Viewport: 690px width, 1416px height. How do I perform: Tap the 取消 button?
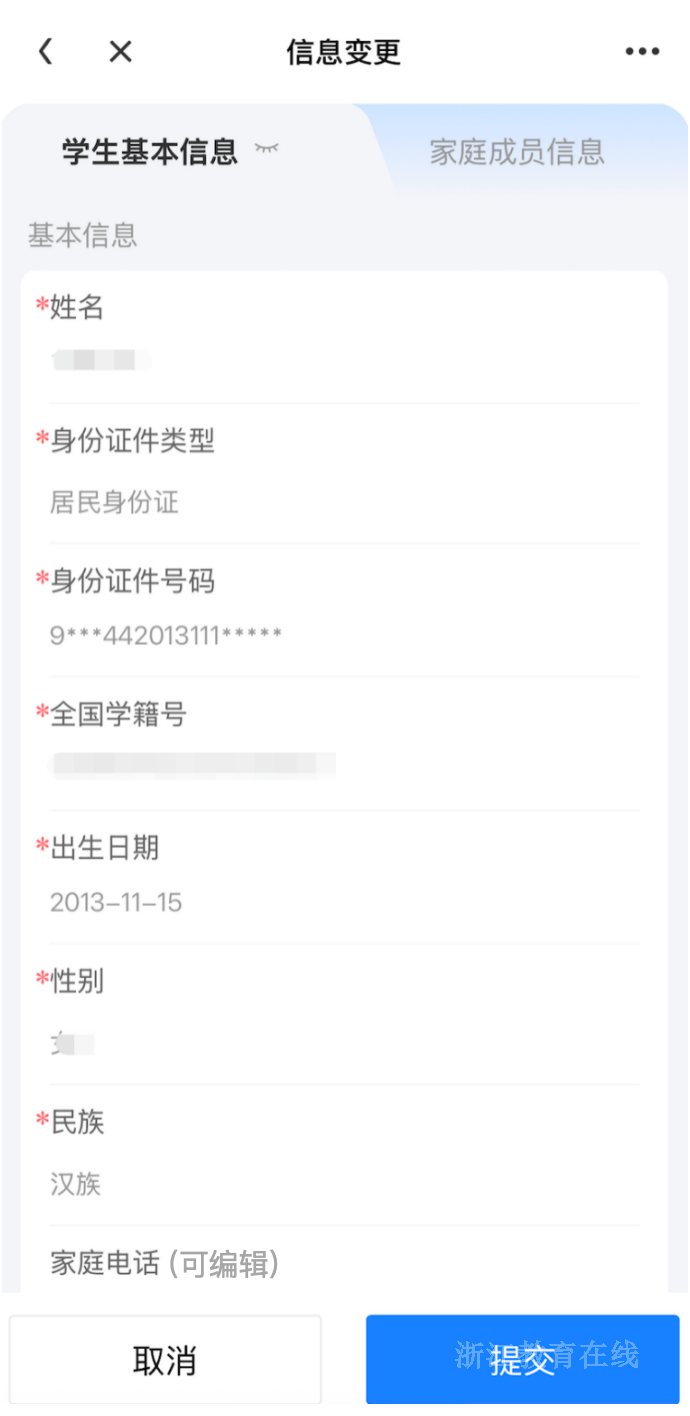pyautogui.click(x=165, y=1360)
